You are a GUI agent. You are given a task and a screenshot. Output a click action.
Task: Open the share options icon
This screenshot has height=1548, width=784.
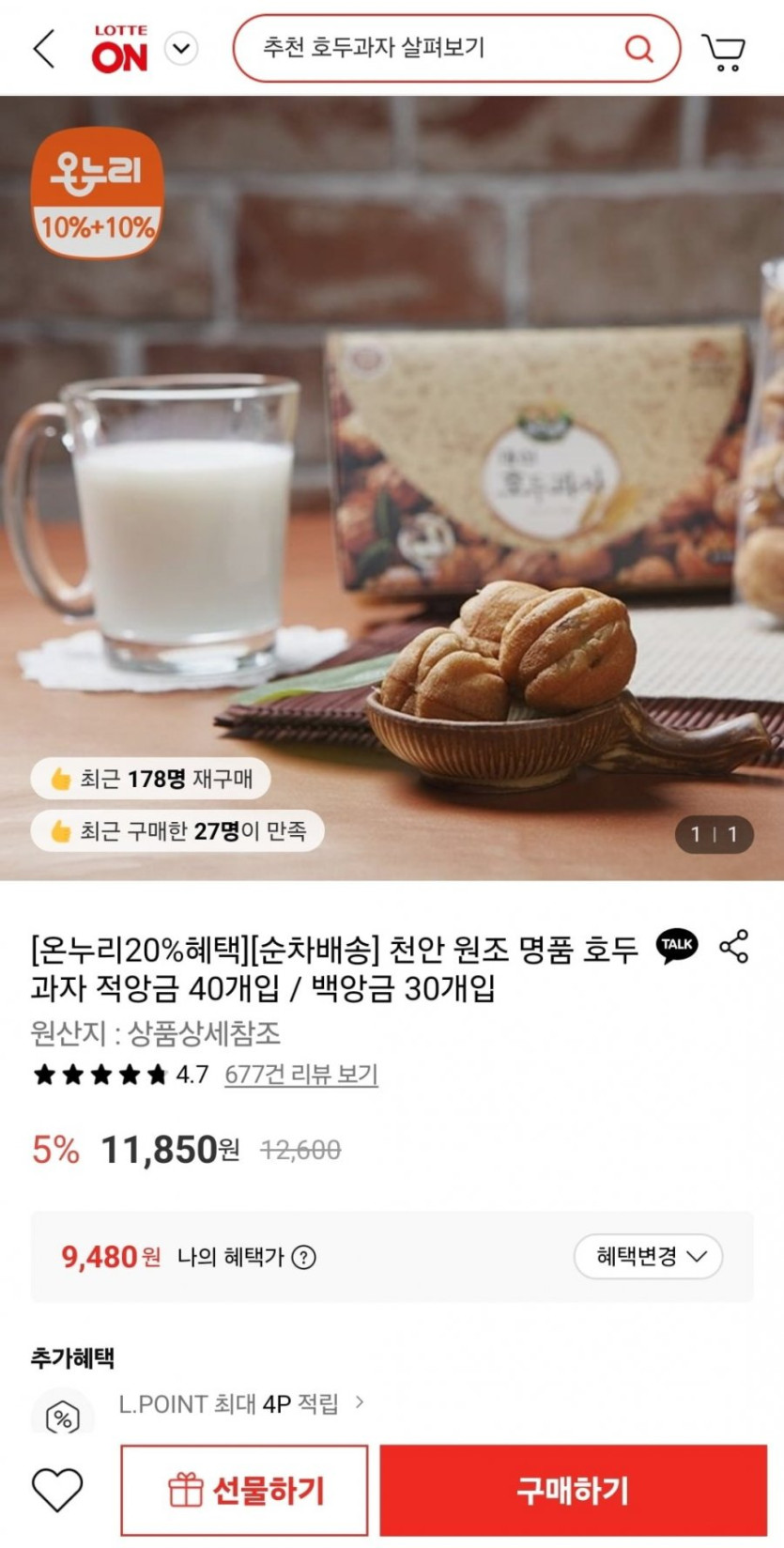click(734, 946)
